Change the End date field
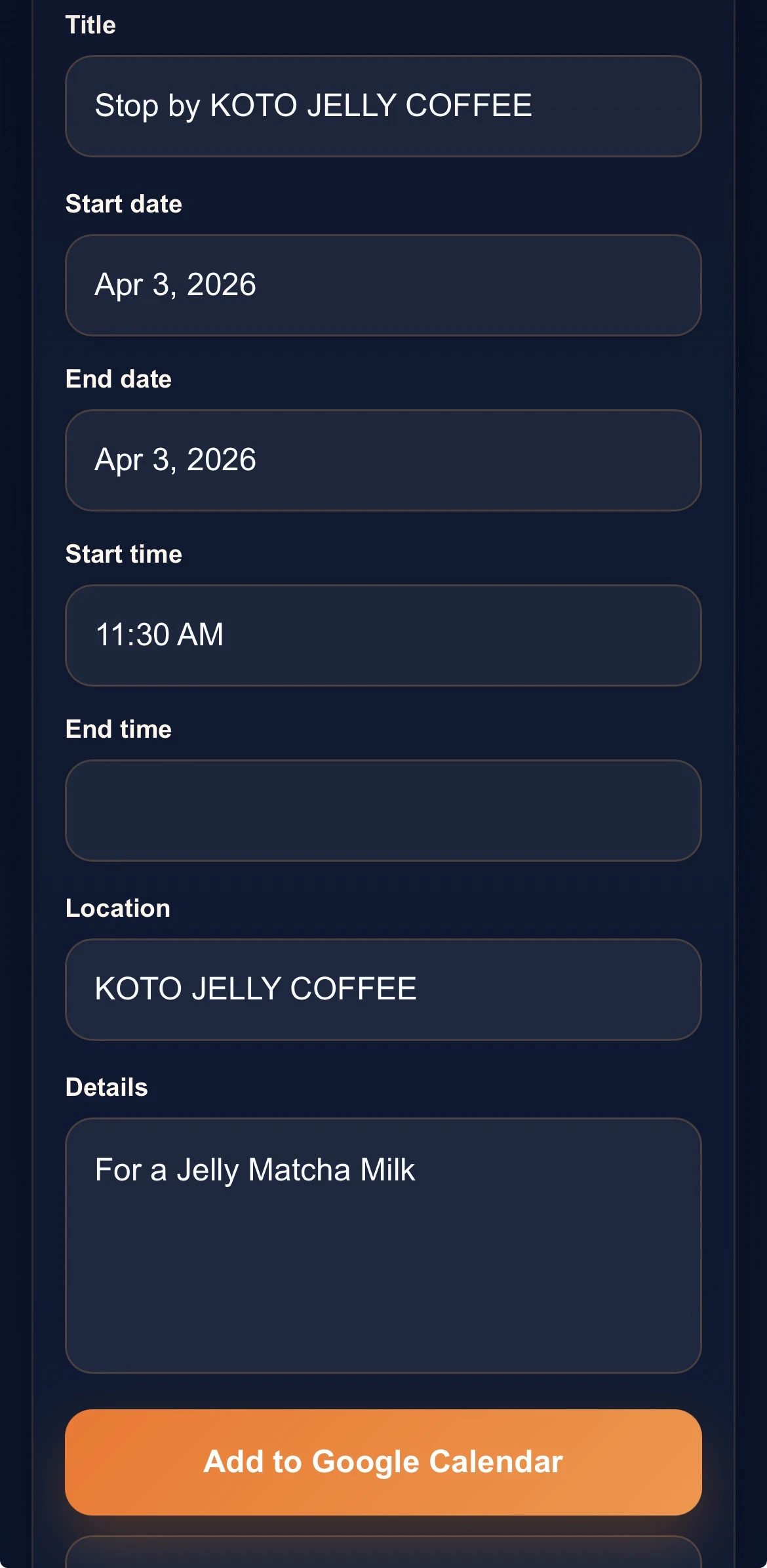This screenshot has height=1568, width=767. [383, 460]
